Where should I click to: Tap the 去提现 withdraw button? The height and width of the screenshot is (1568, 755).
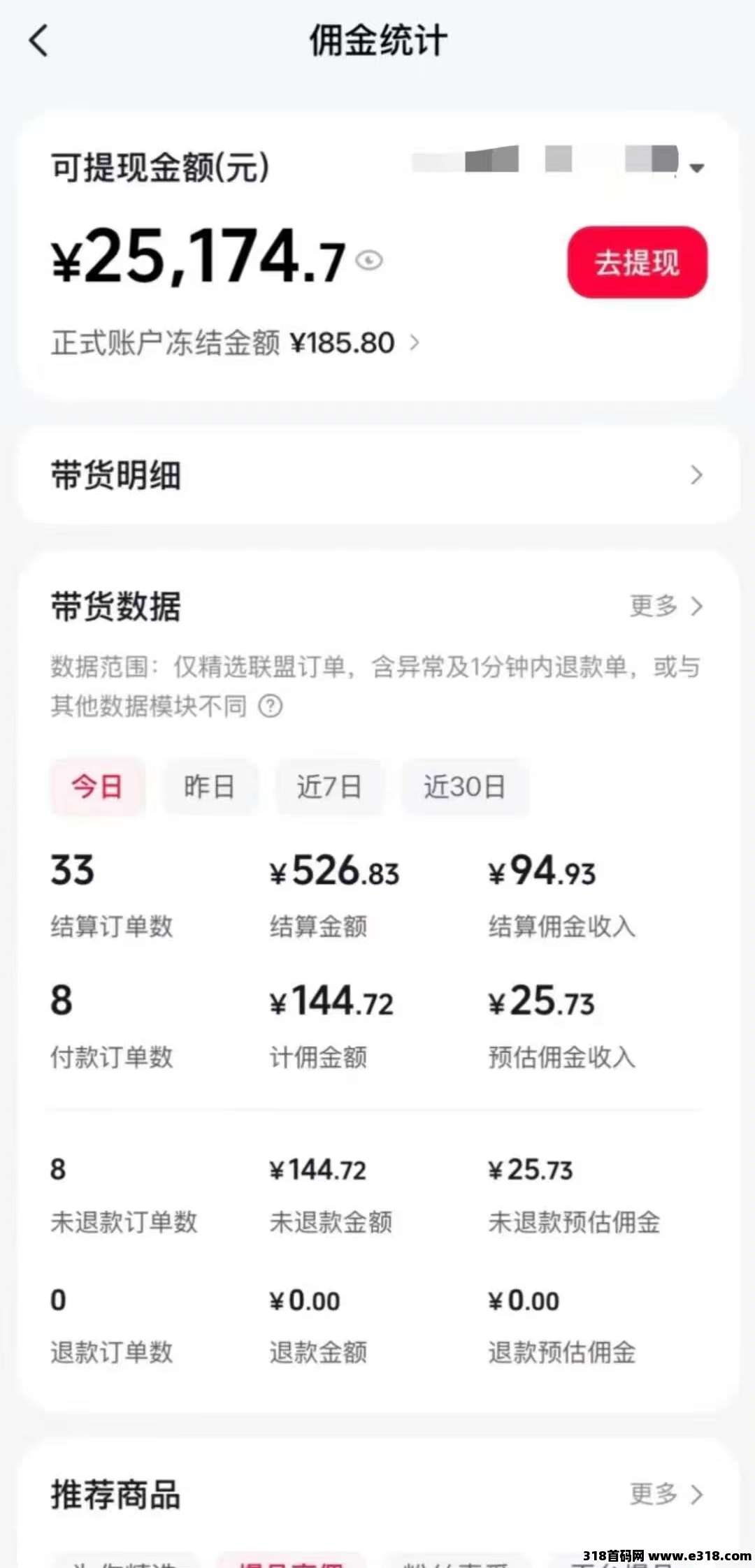click(637, 263)
